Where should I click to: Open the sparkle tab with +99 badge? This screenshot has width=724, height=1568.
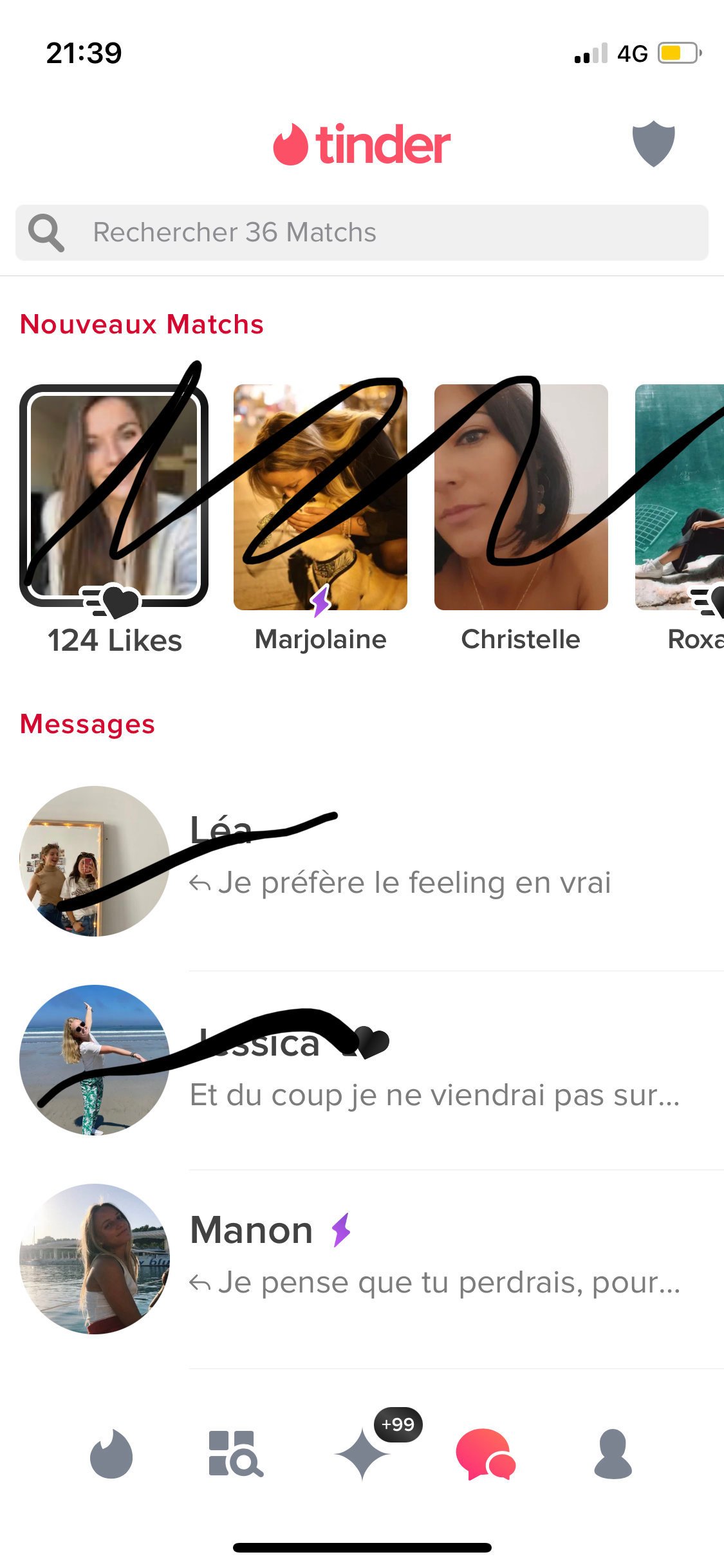tap(362, 1454)
